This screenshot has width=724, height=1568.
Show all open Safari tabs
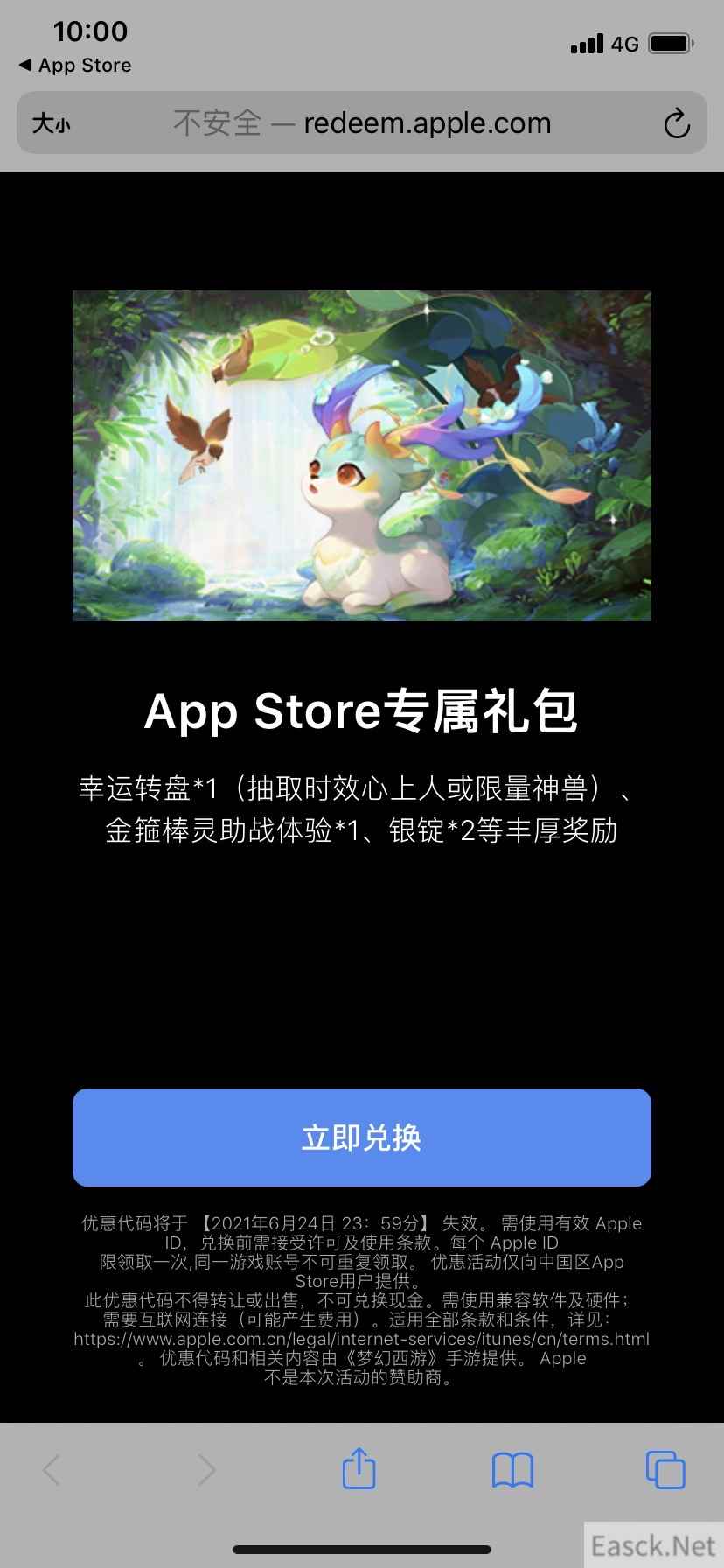(x=665, y=1470)
